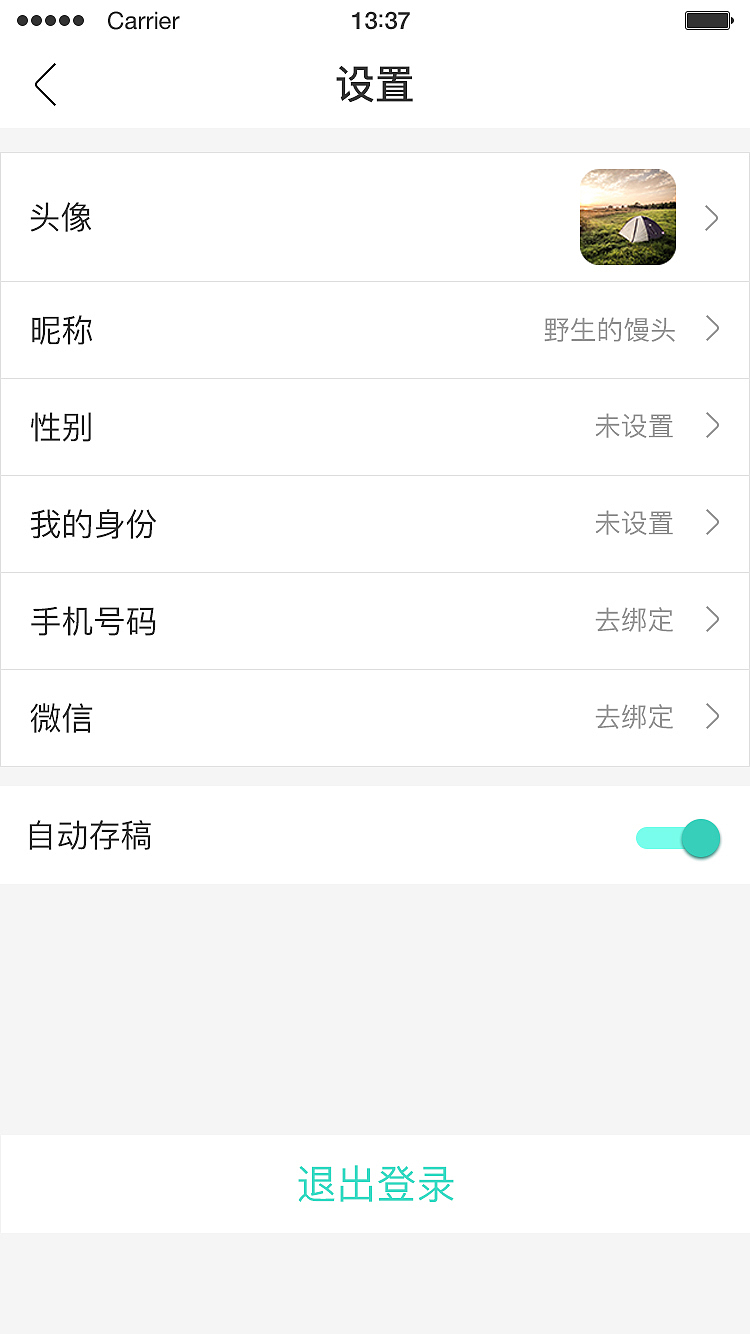Edit the 昵称 nickname row
This screenshot has height=1334, width=750.
tap(375, 330)
